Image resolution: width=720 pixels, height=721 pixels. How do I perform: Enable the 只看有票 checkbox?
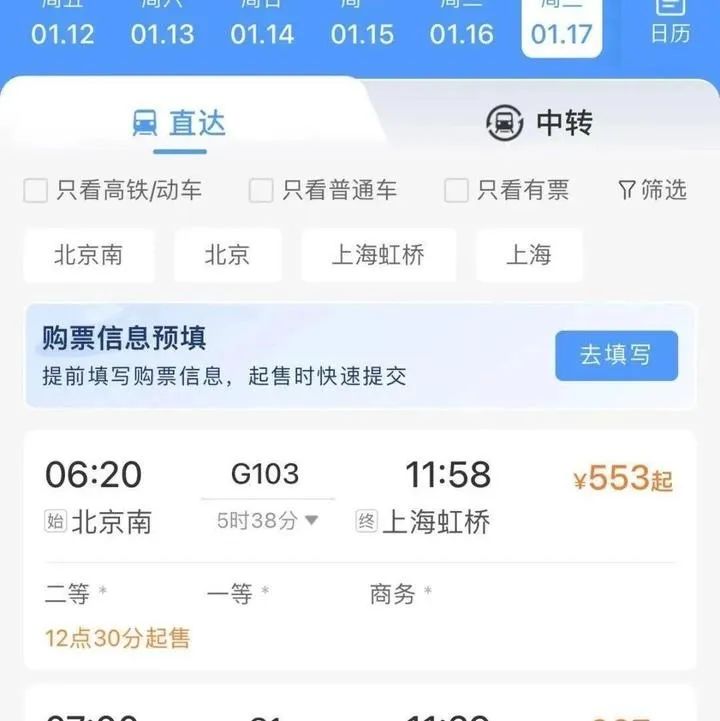(457, 190)
